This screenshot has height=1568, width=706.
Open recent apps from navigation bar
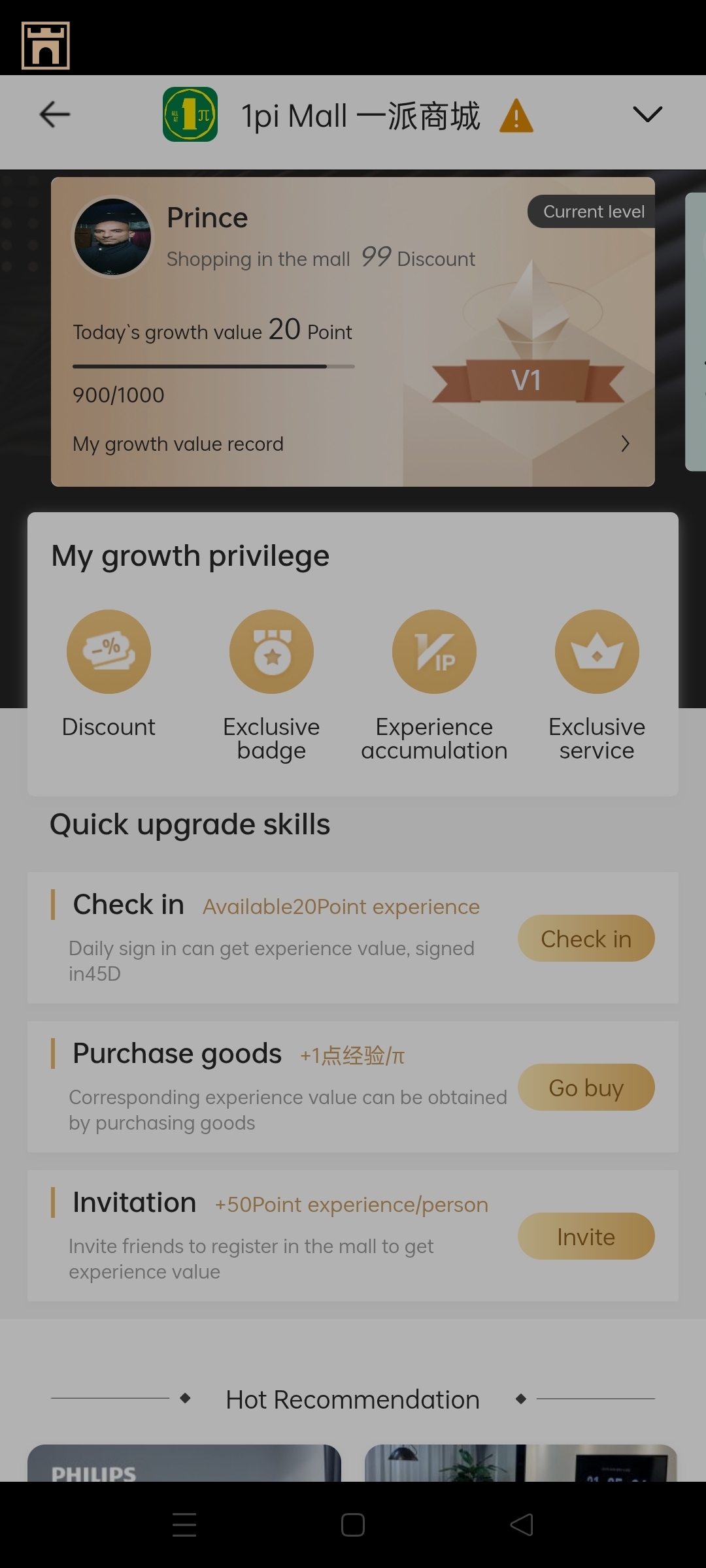pos(184,1525)
